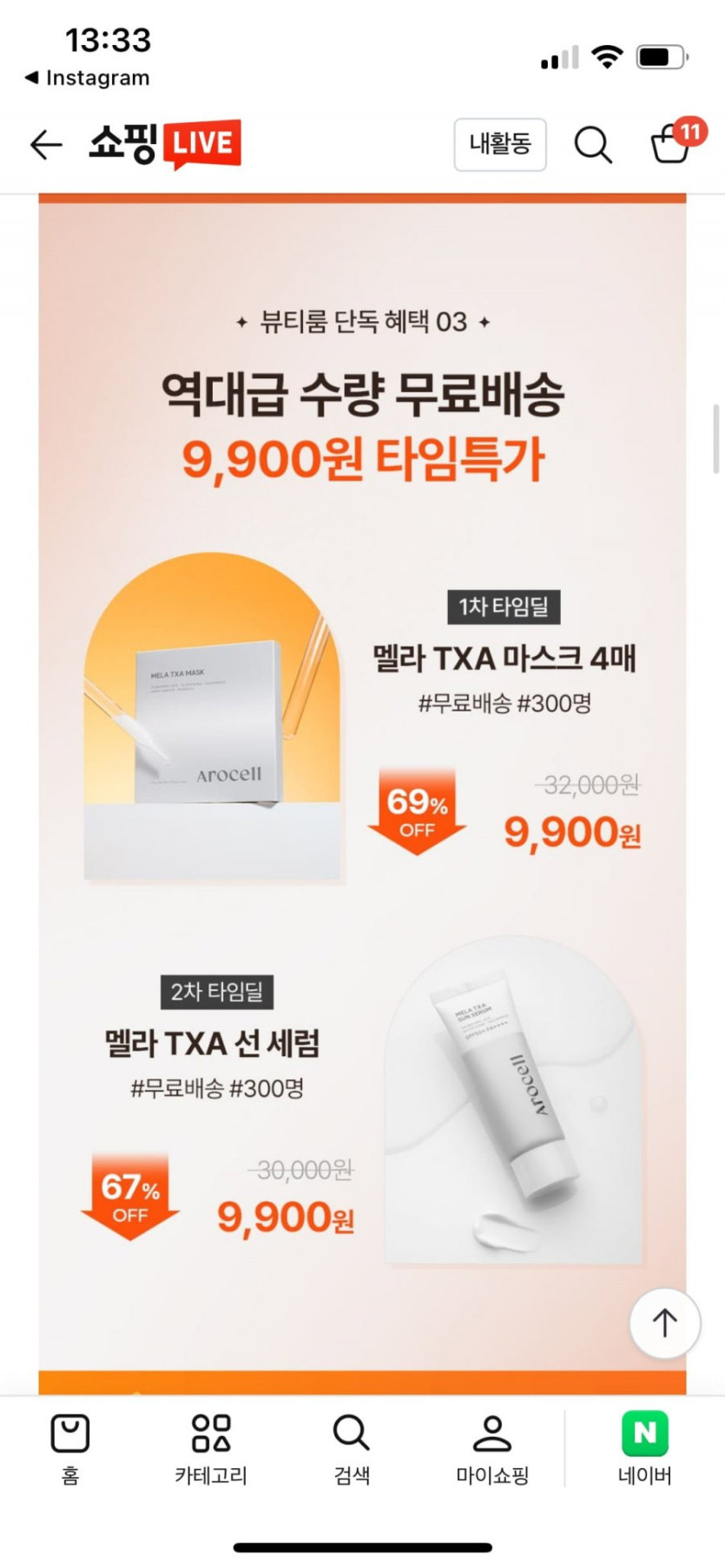The width and height of the screenshot is (725, 1568).
Task: Switch to the 홈 tab
Action: pyautogui.click(x=70, y=1448)
